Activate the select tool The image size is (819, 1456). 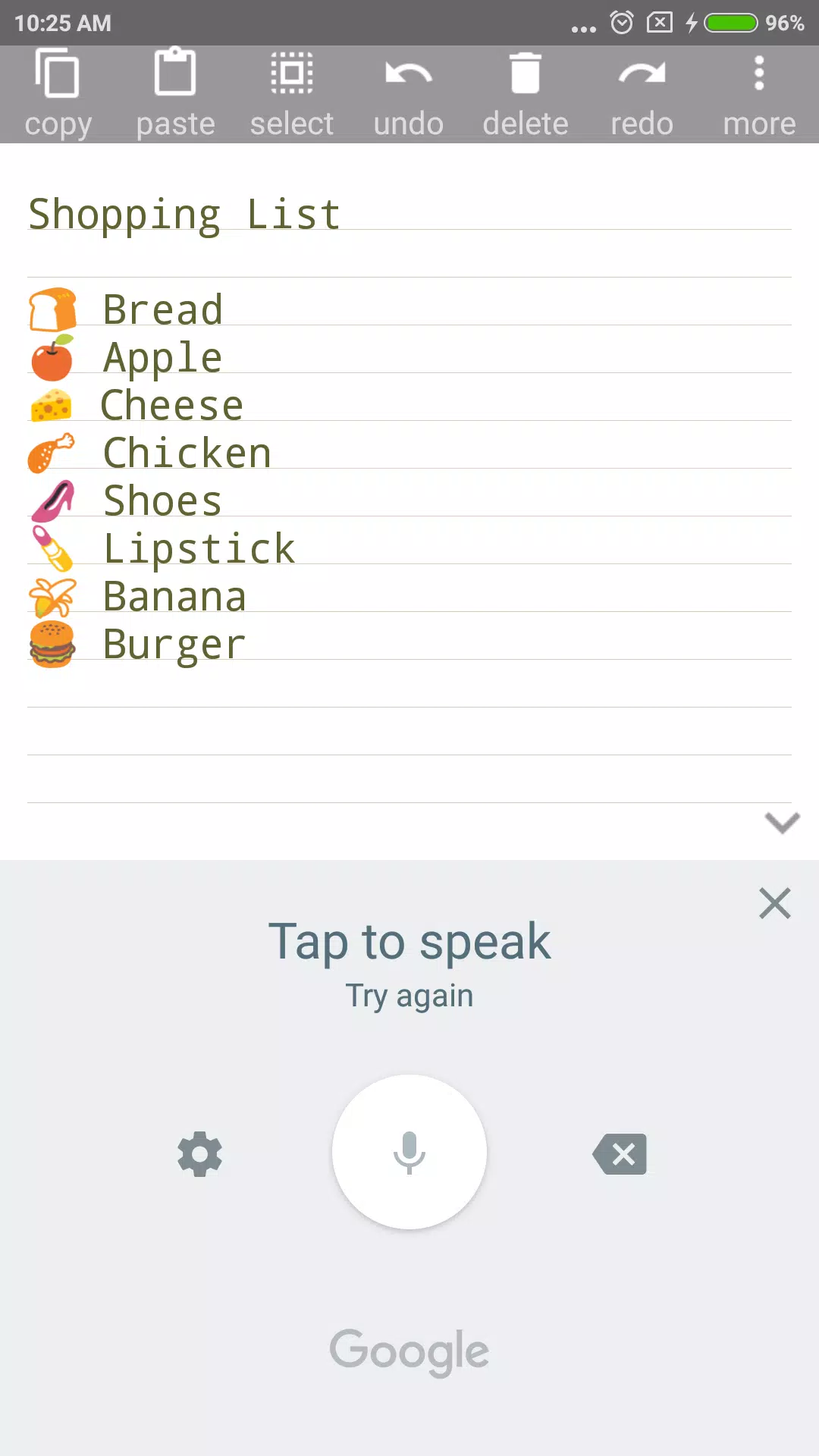click(x=292, y=94)
